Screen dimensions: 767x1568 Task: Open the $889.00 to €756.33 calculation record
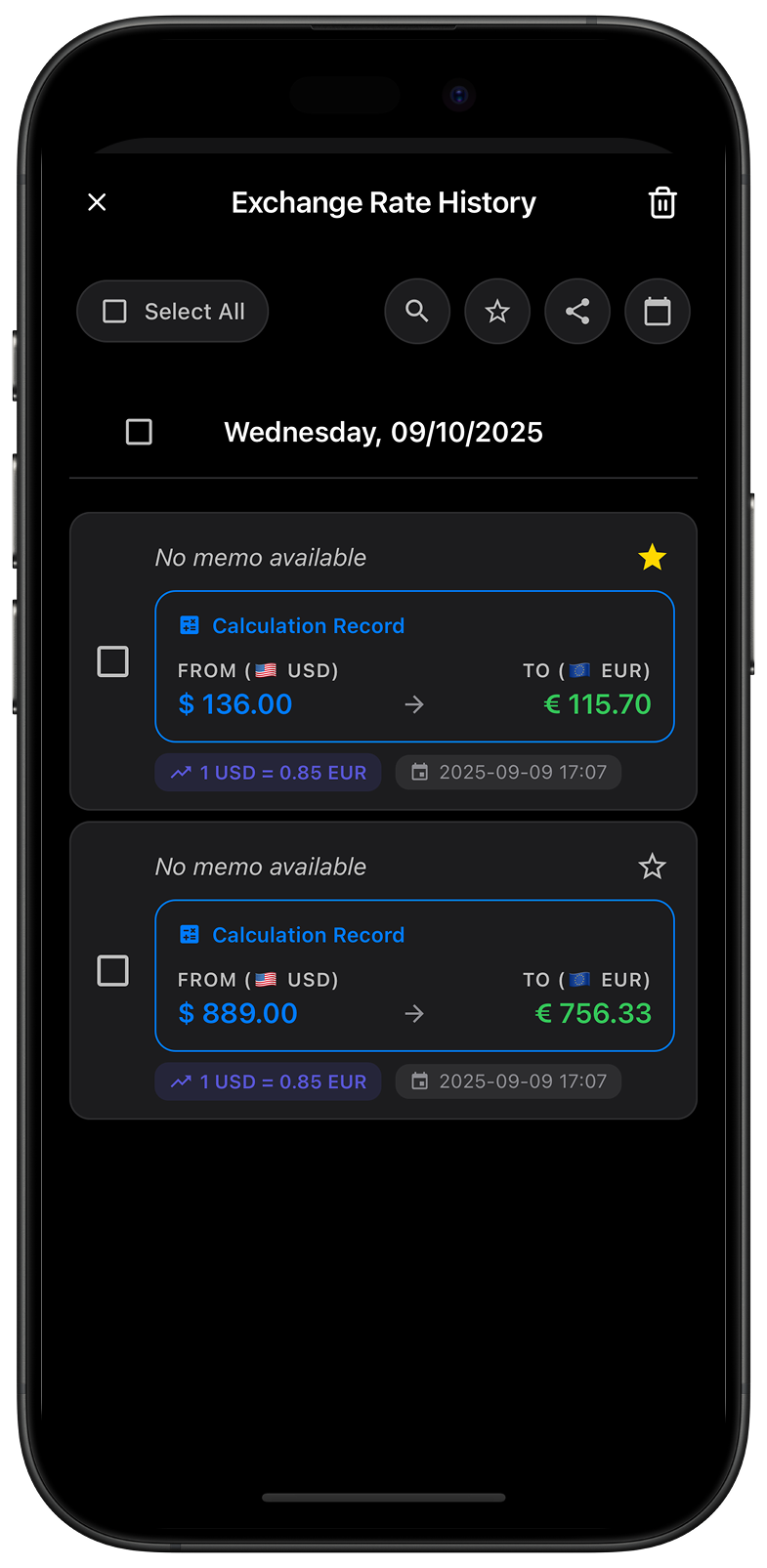[x=414, y=975]
